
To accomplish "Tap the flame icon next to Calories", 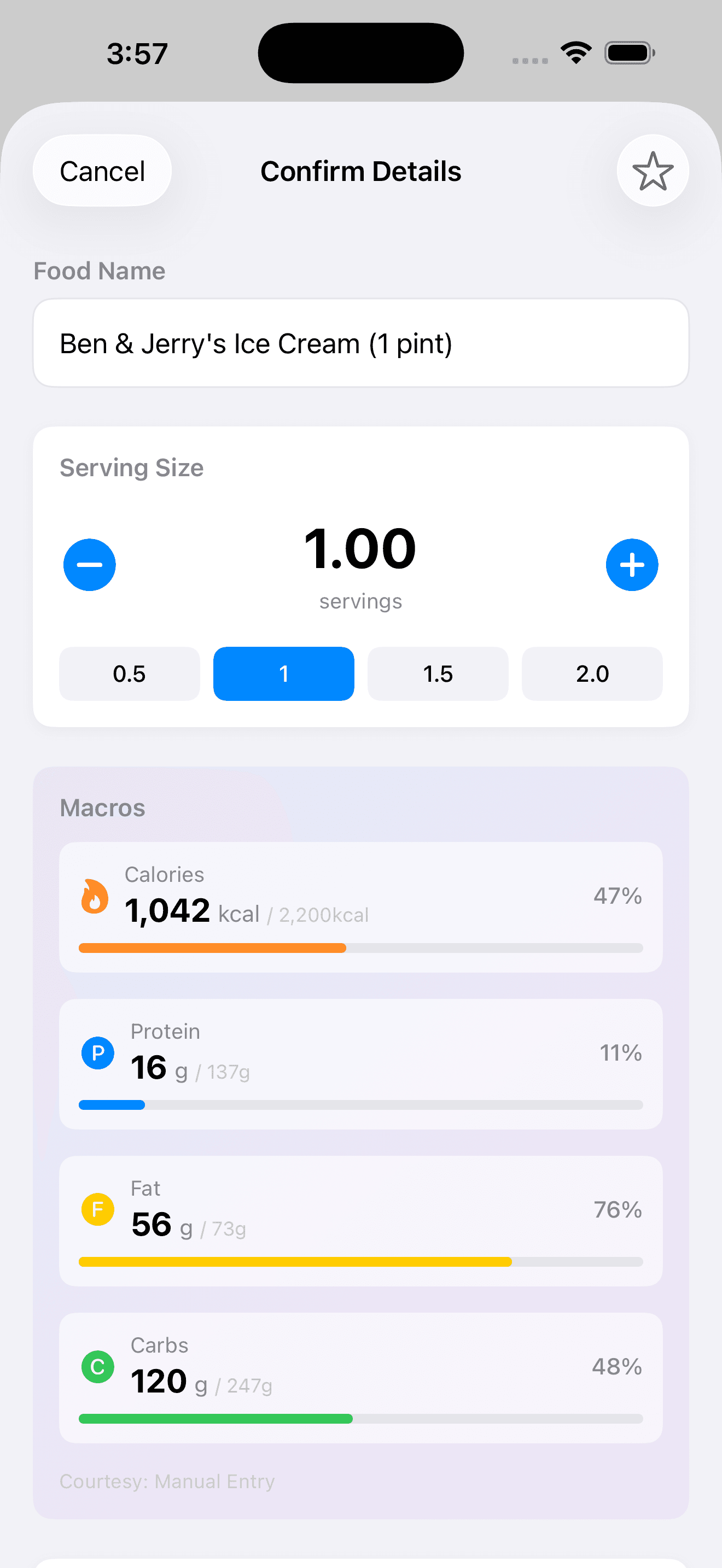I will tap(94, 896).
